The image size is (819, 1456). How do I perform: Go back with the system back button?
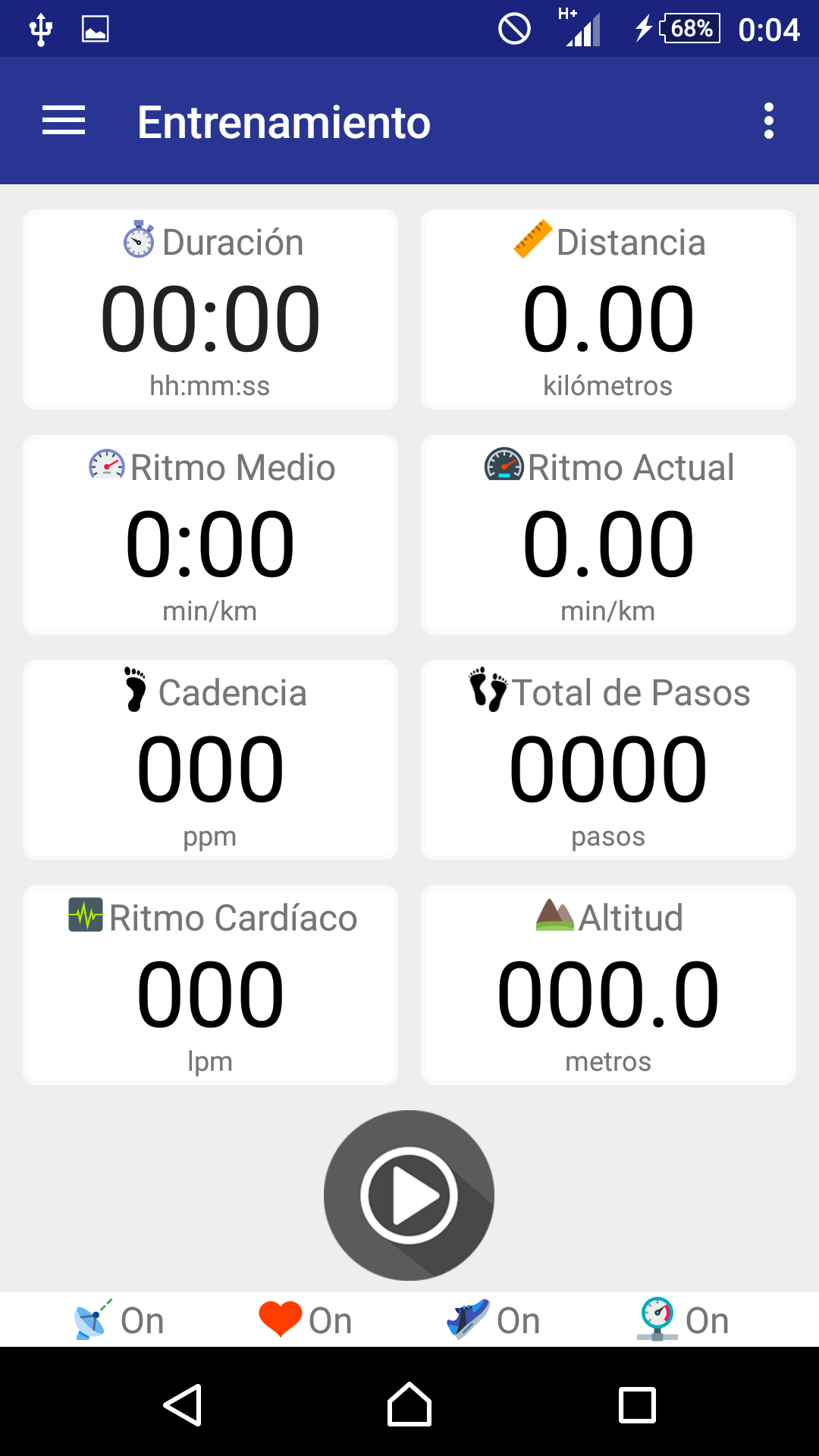tap(183, 1405)
